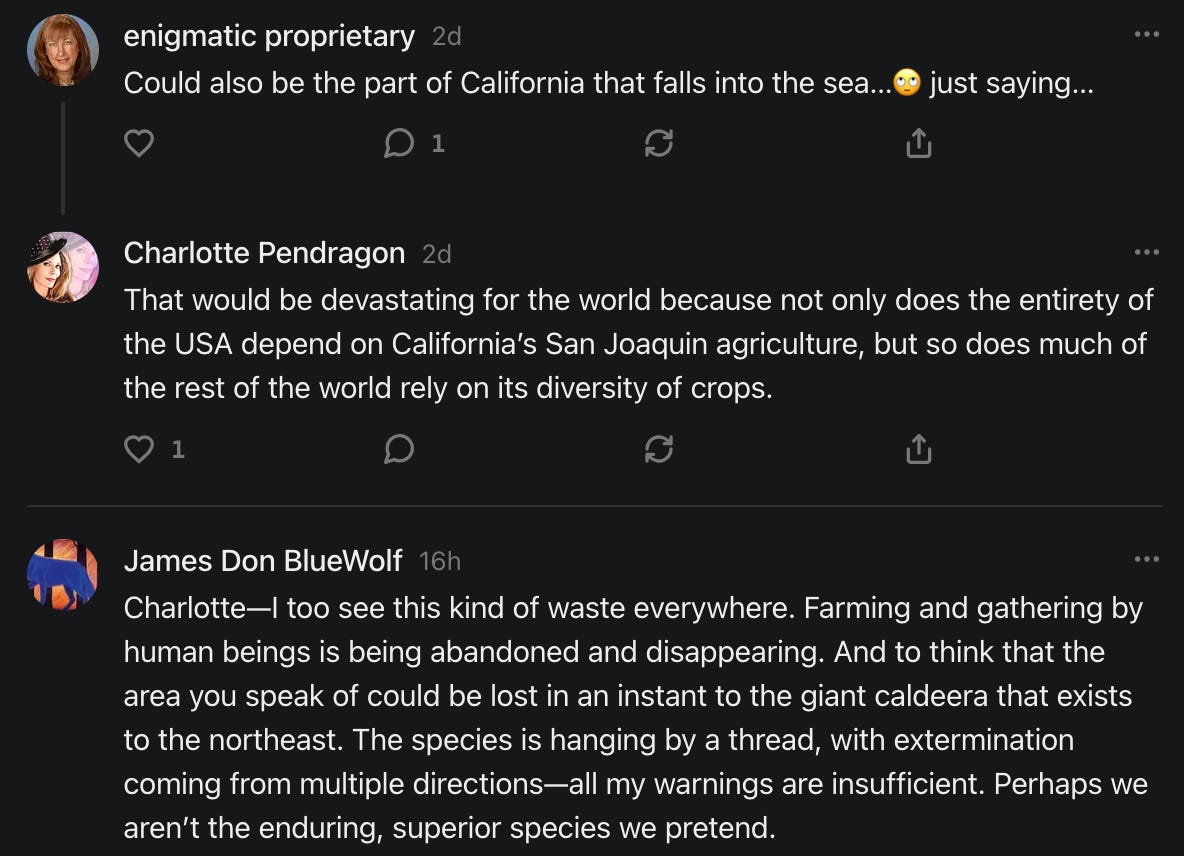Share enigmatic proprietary's comment
Image resolution: width=1184 pixels, height=856 pixels.
coord(918,144)
